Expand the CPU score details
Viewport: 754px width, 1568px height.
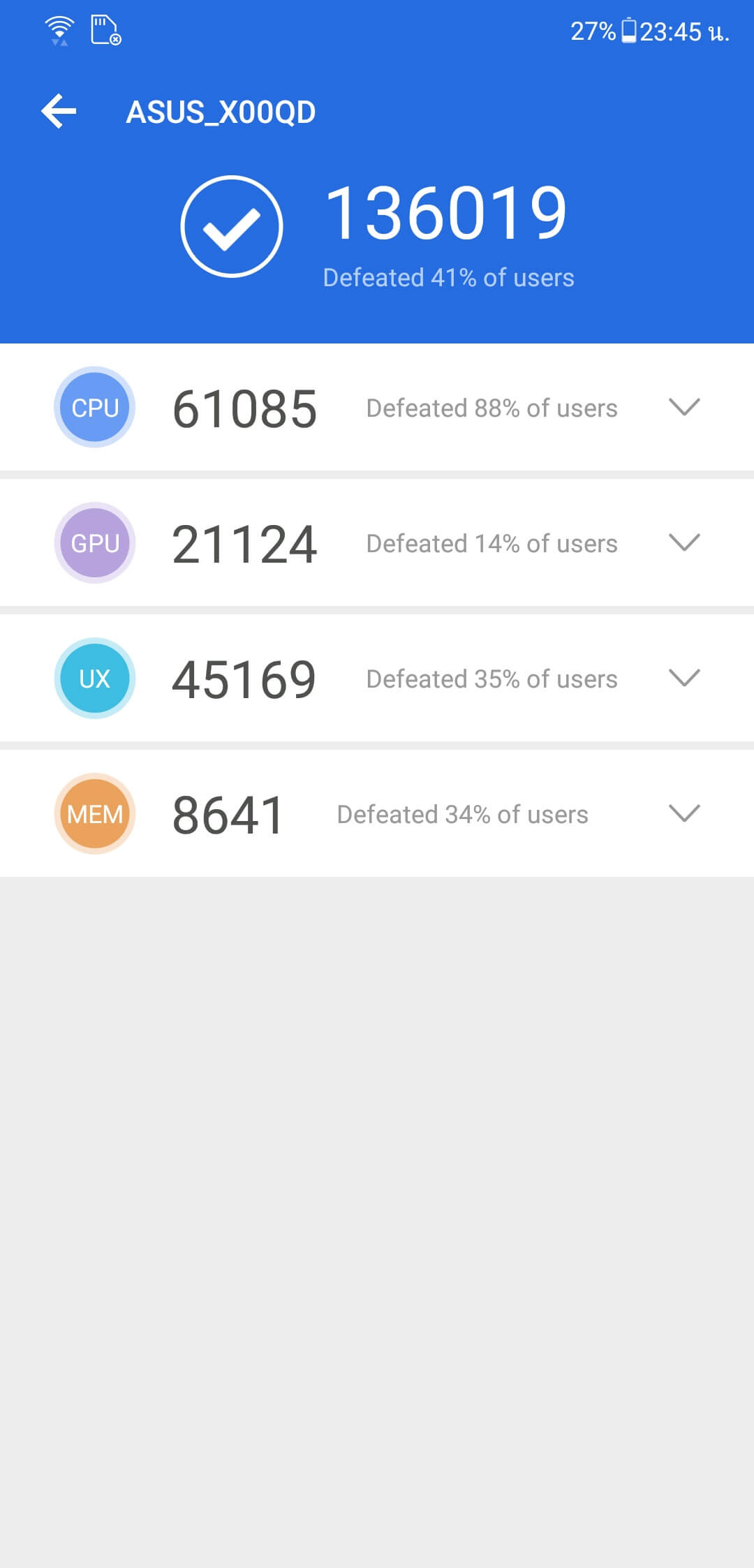[684, 407]
